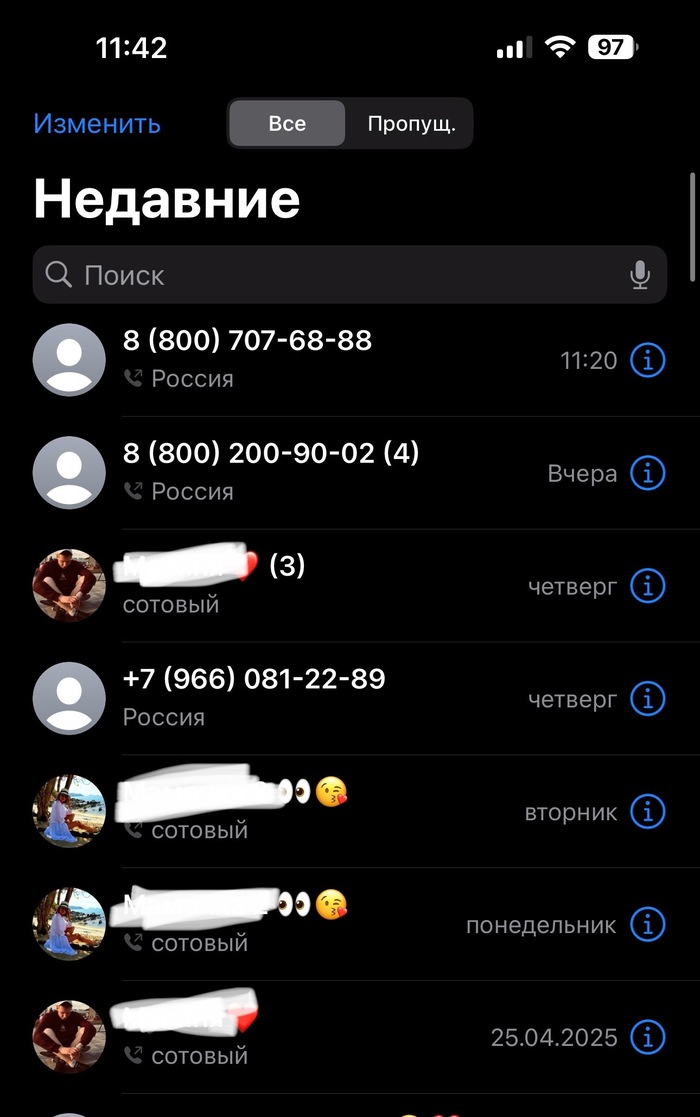
Task: Open info for 8 (800) 707-68-88 call
Action: pyautogui.click(x=648, y=360)
